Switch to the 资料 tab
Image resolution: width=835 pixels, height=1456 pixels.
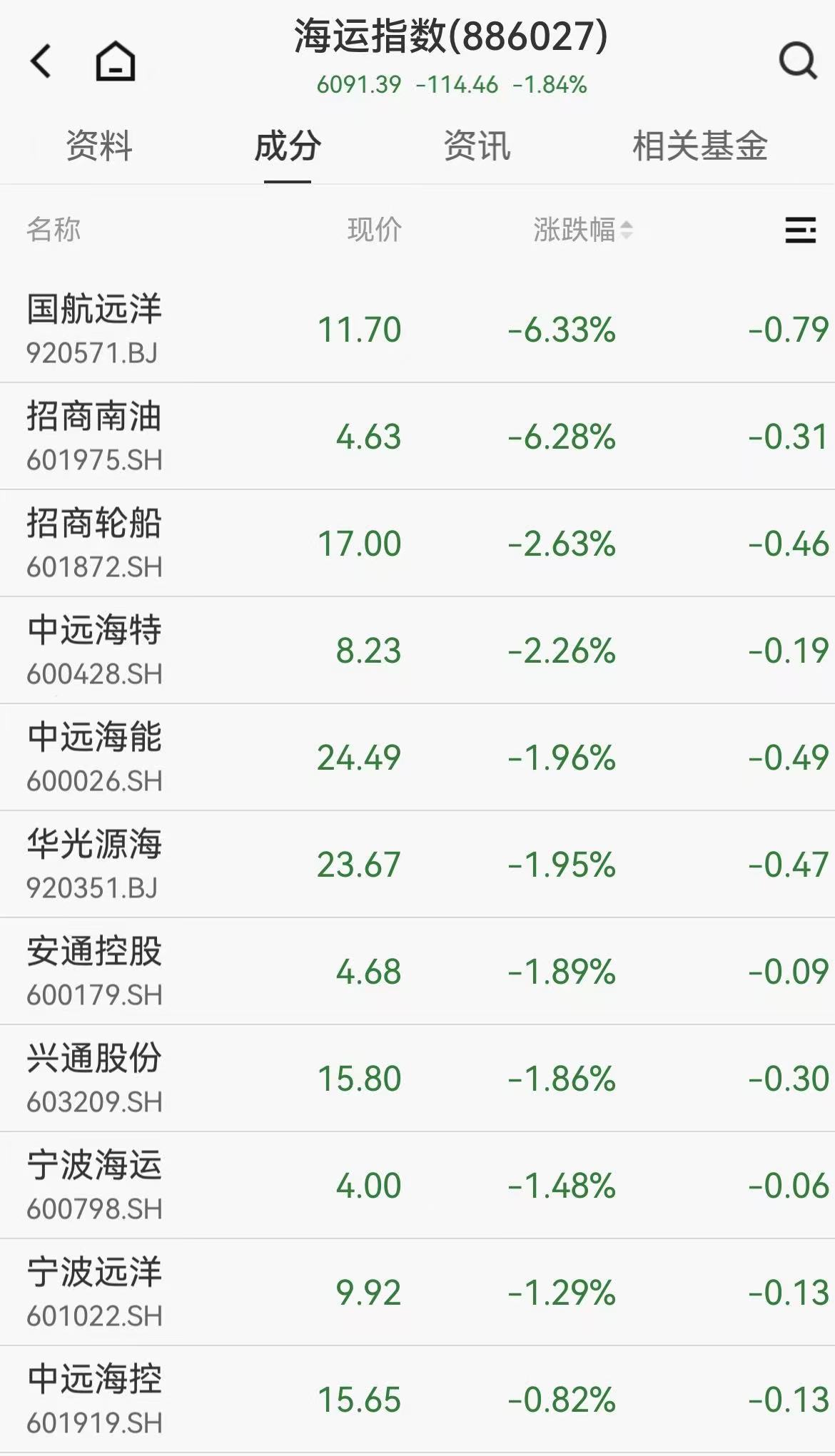coord(99,146)
